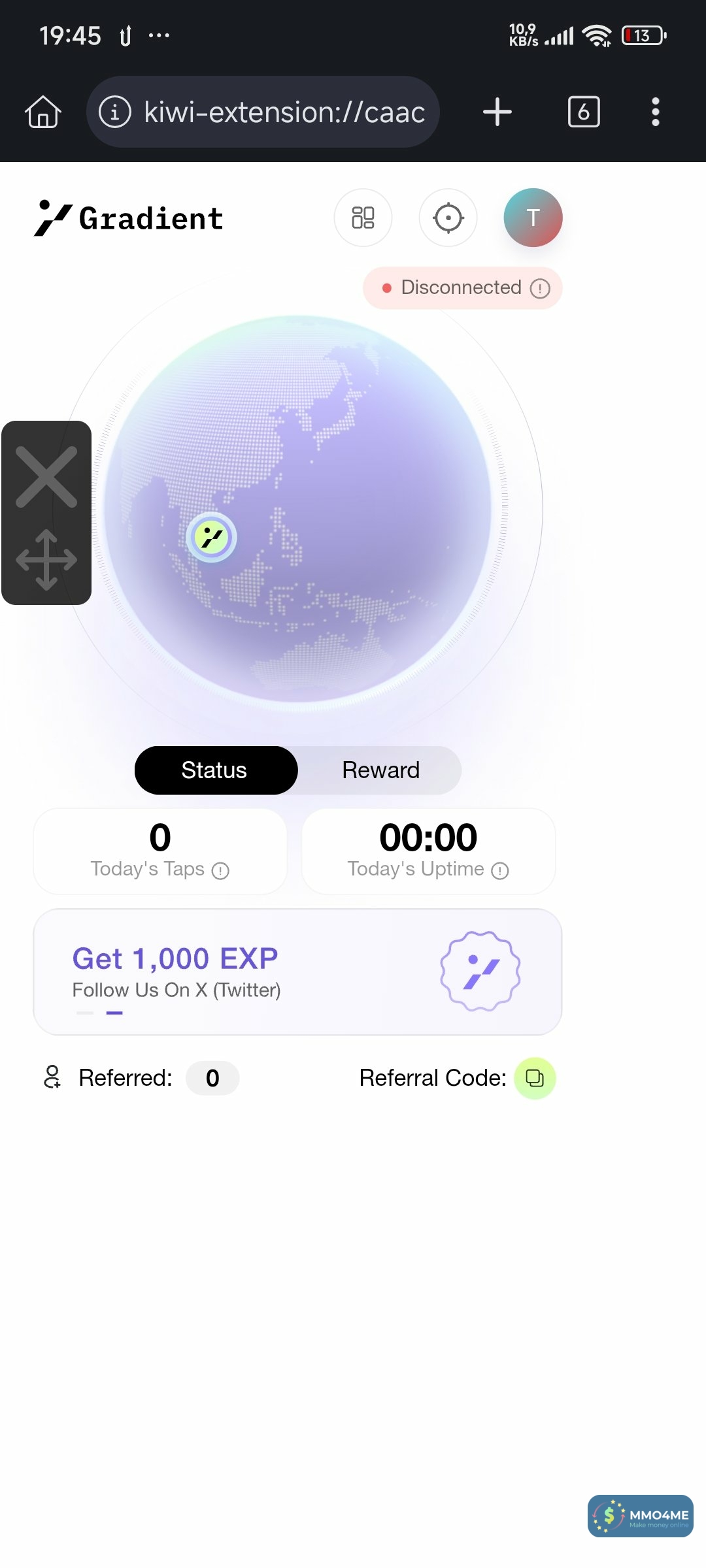Open the T profile avatar
The image size is (706, 1568).
pyautogui.click(x=533, y=218)
